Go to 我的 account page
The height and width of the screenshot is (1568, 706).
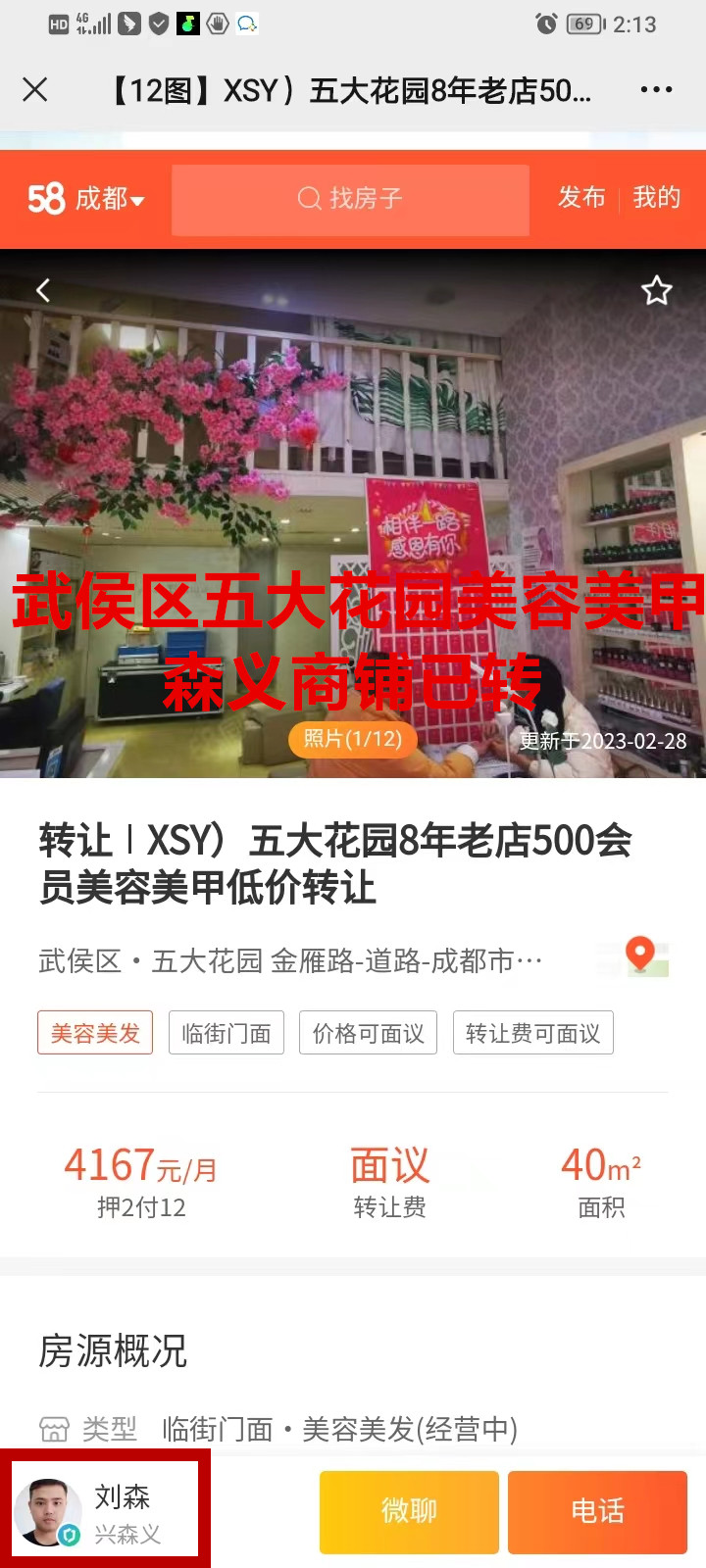point(656,198)
